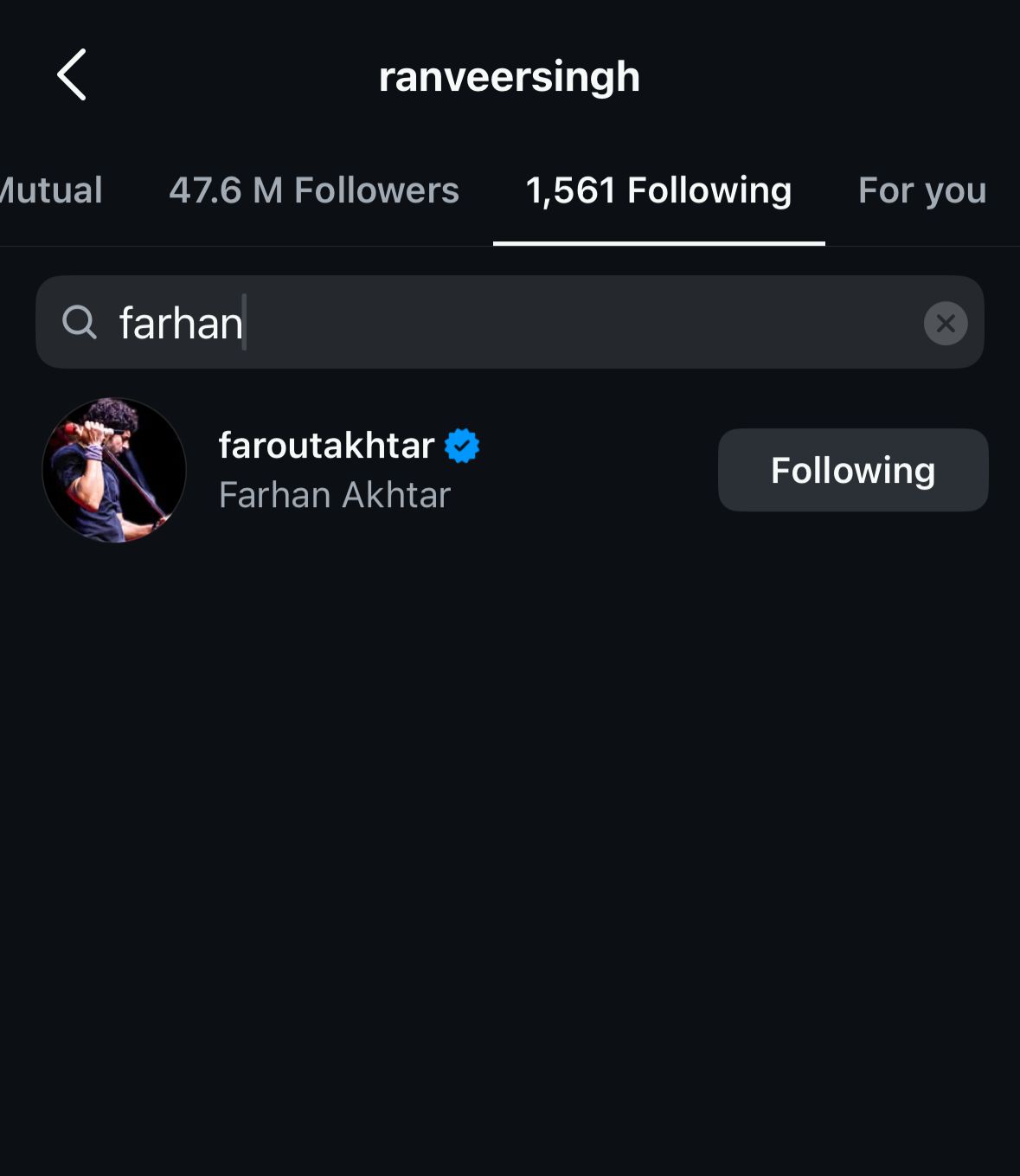1020x1176 pixels.
Task: Switch to the Mutual tab
Action: (52, 190)
